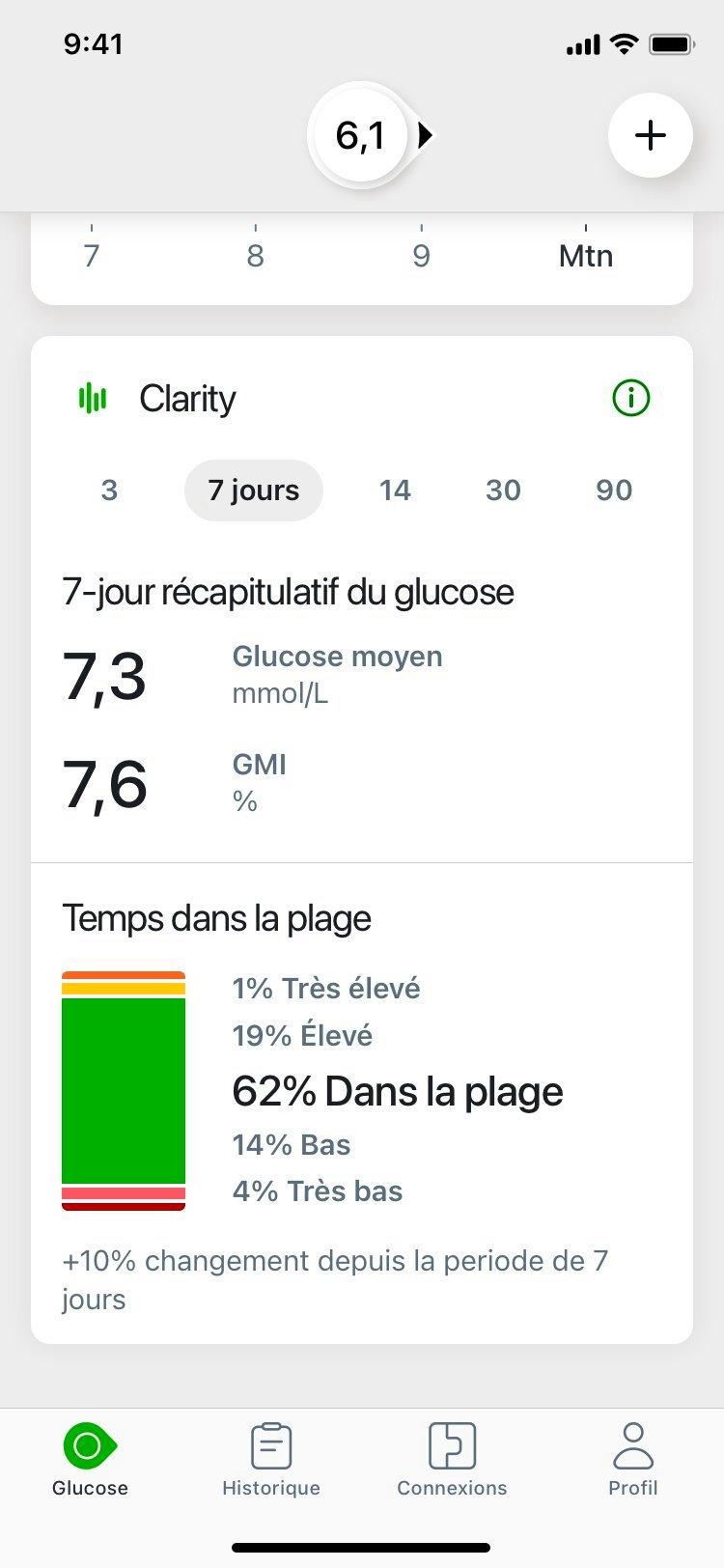This screenshot has height=1568, width=724.
Task: Select the 3-day Clarity range
Action: pyautogui.click(x=109, y=490)
